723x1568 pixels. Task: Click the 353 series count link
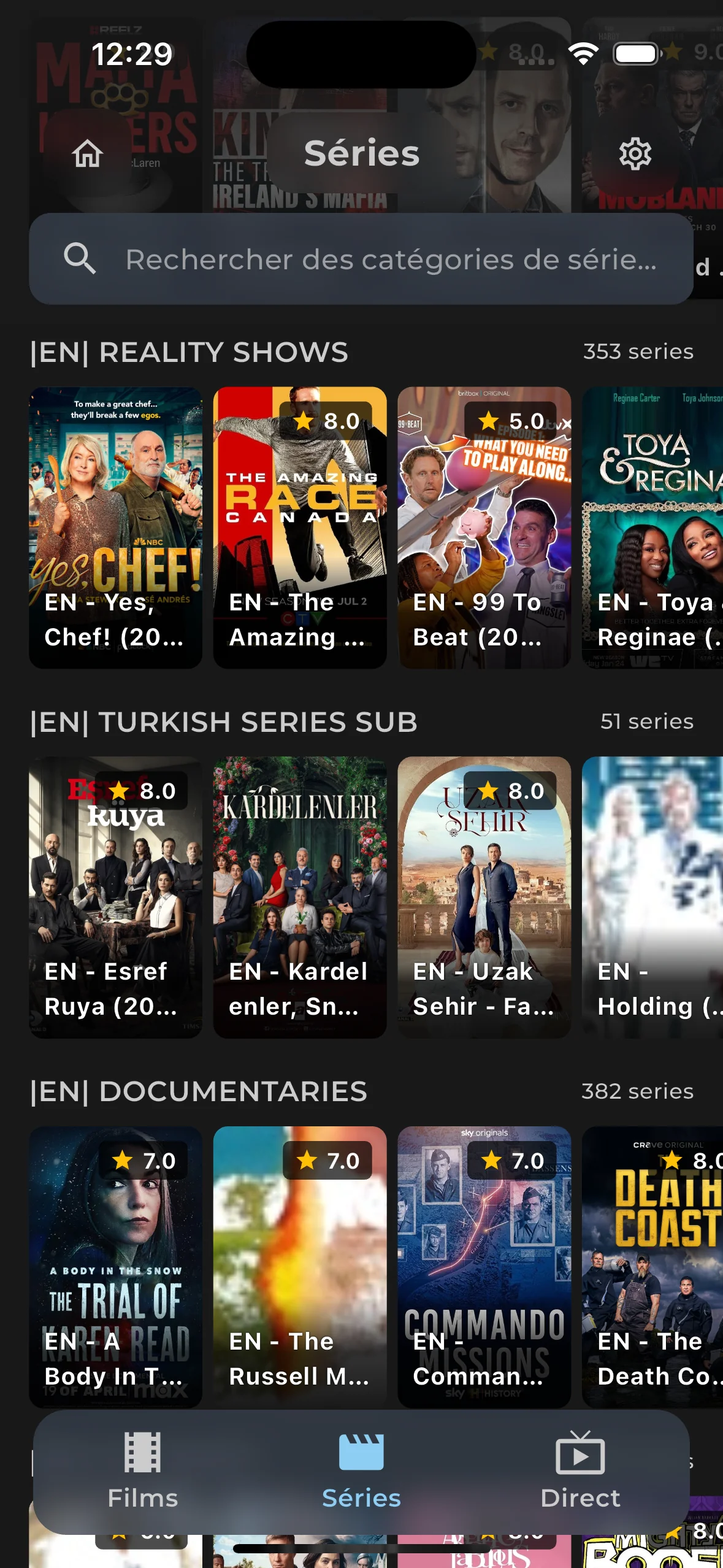point(637,352)
